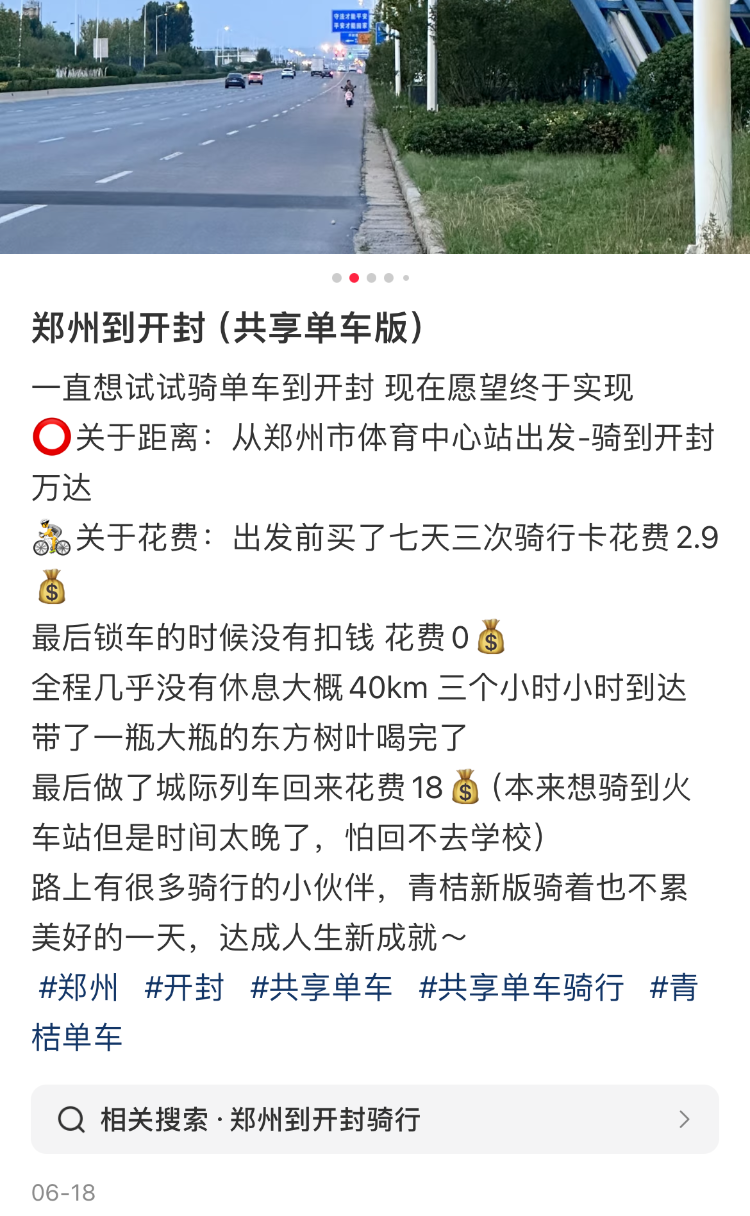Tap the image page indicator dots
Viewport: 750px width, 1216px height.
pos(371,278)
